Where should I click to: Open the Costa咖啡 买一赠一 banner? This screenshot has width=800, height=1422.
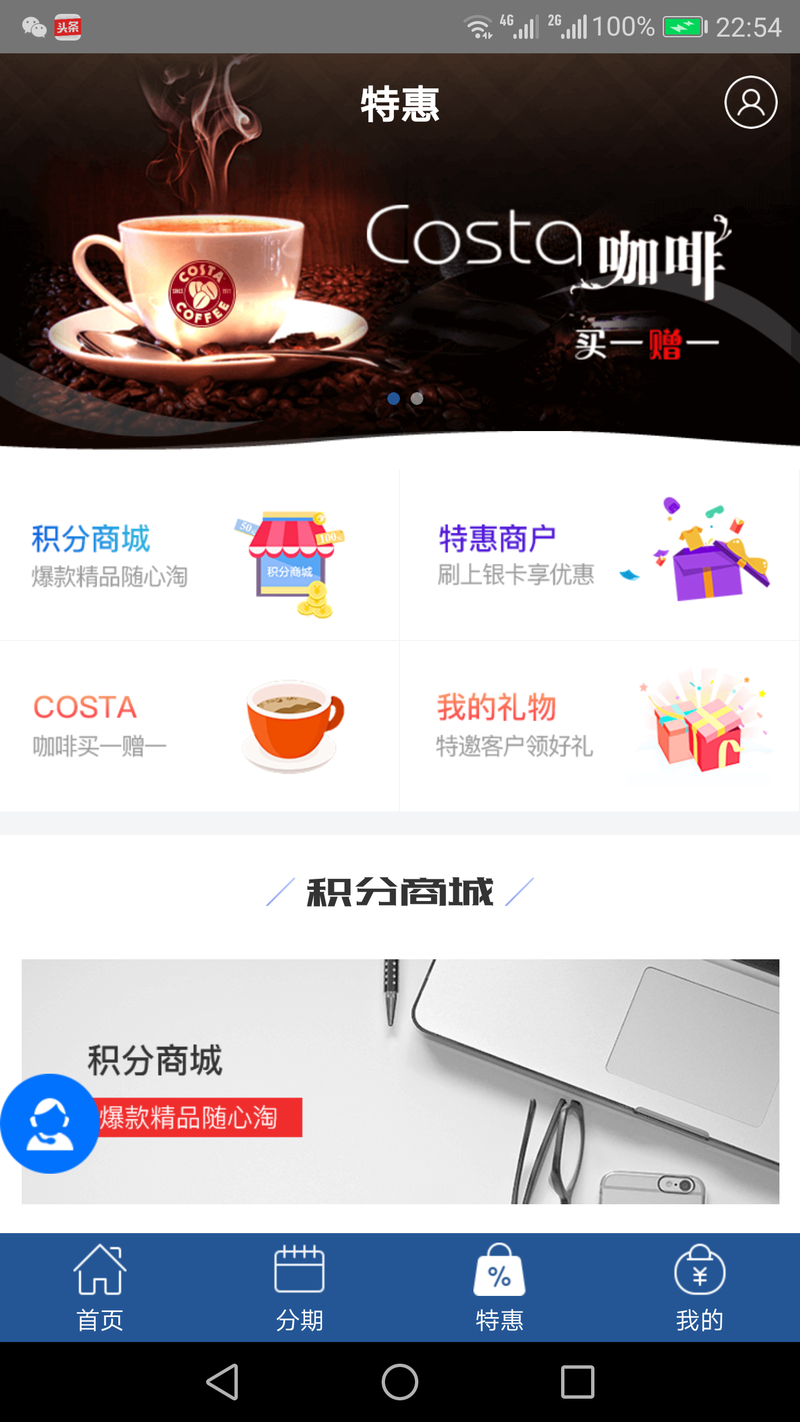point(400,270)
